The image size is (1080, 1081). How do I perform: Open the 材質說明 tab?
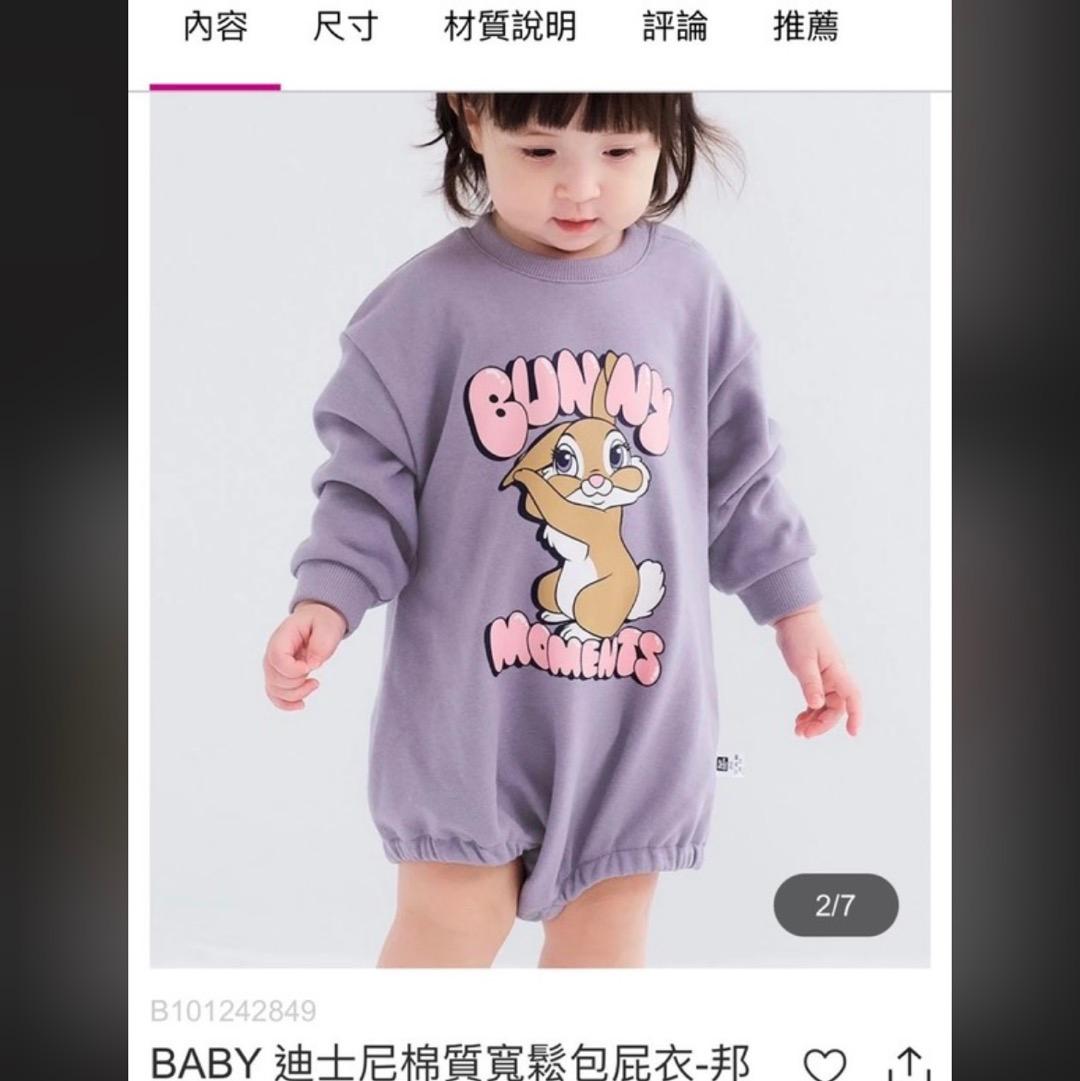tap(510, 28)
